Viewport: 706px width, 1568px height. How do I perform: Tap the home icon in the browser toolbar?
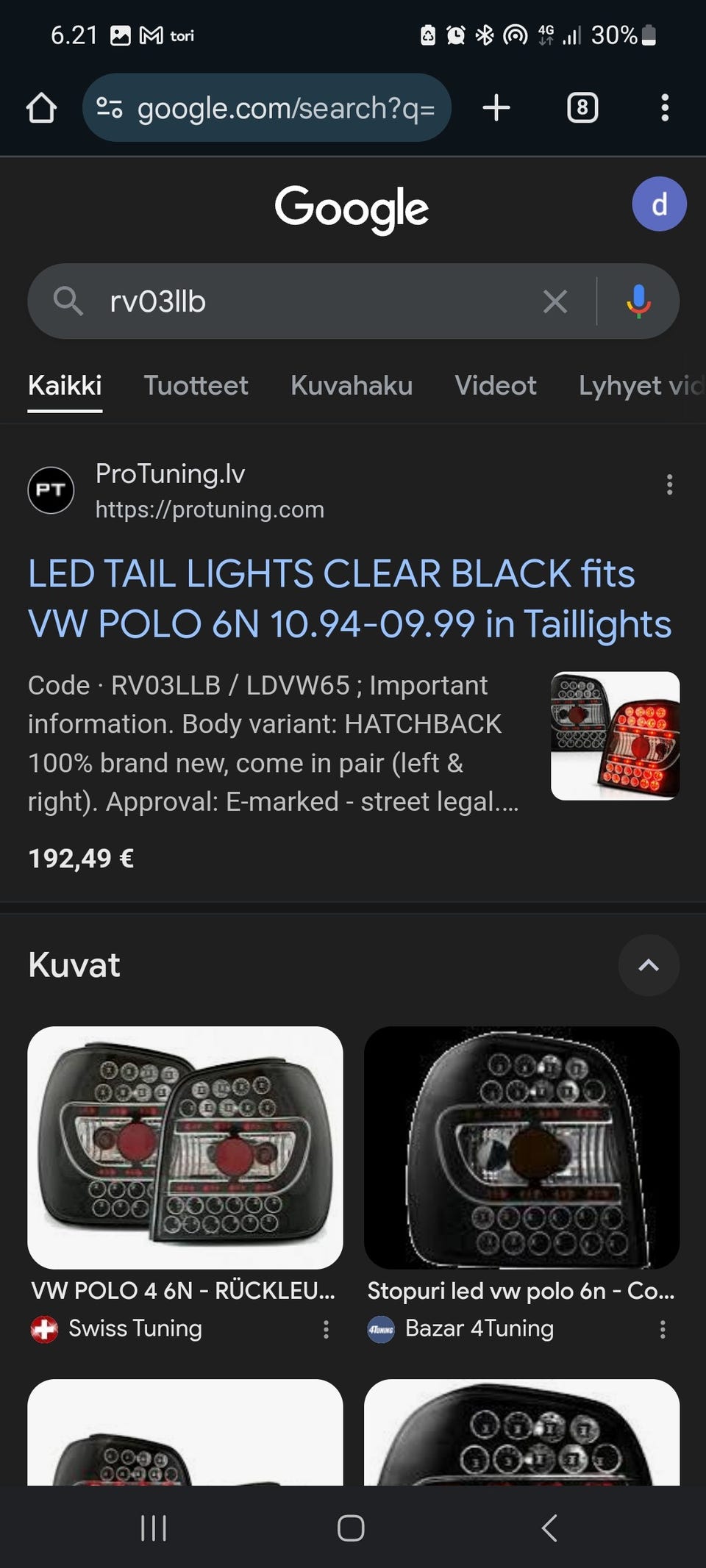click(42, 107)
